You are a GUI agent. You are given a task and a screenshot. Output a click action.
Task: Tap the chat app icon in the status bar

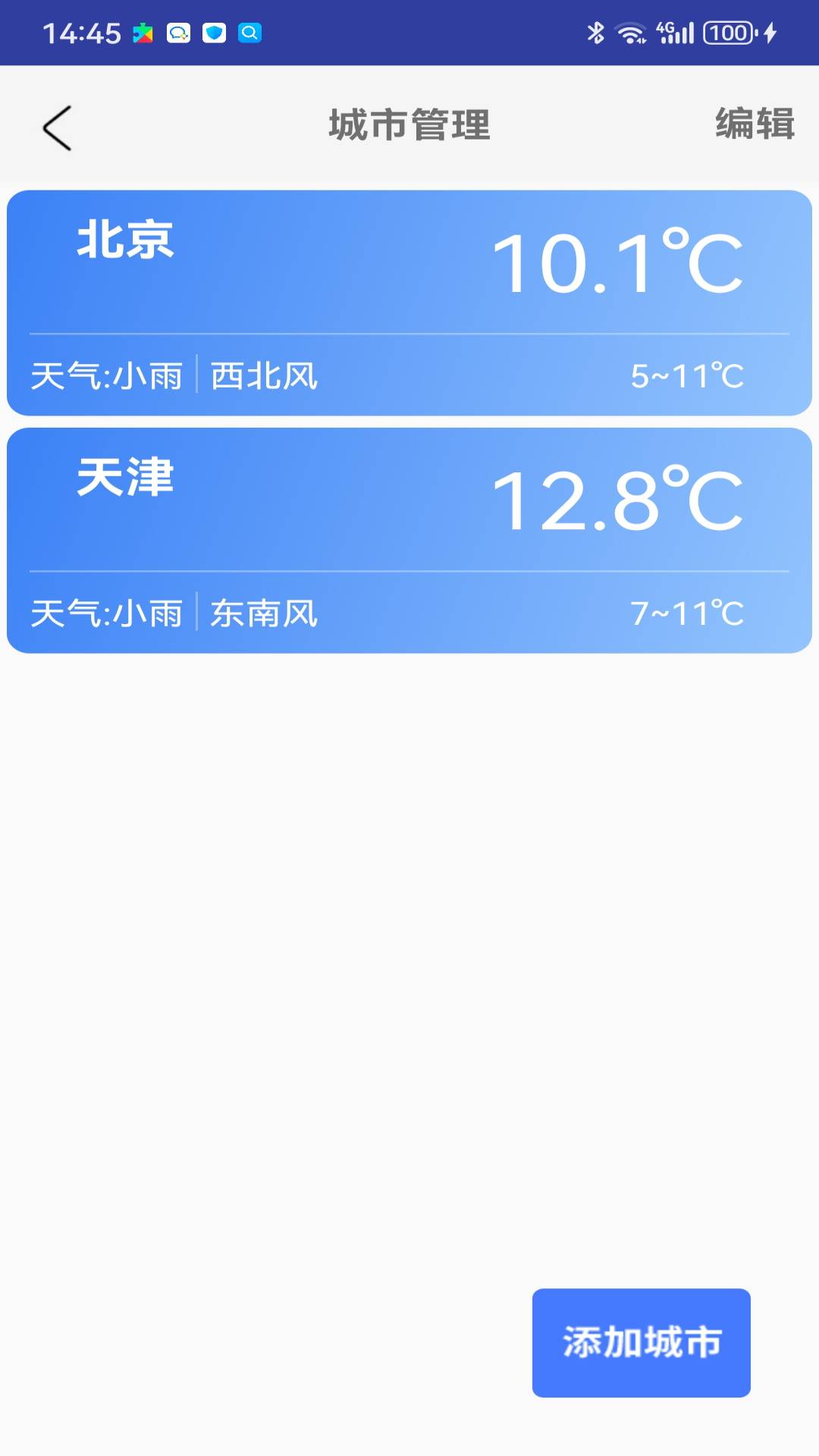pos(180,32)
